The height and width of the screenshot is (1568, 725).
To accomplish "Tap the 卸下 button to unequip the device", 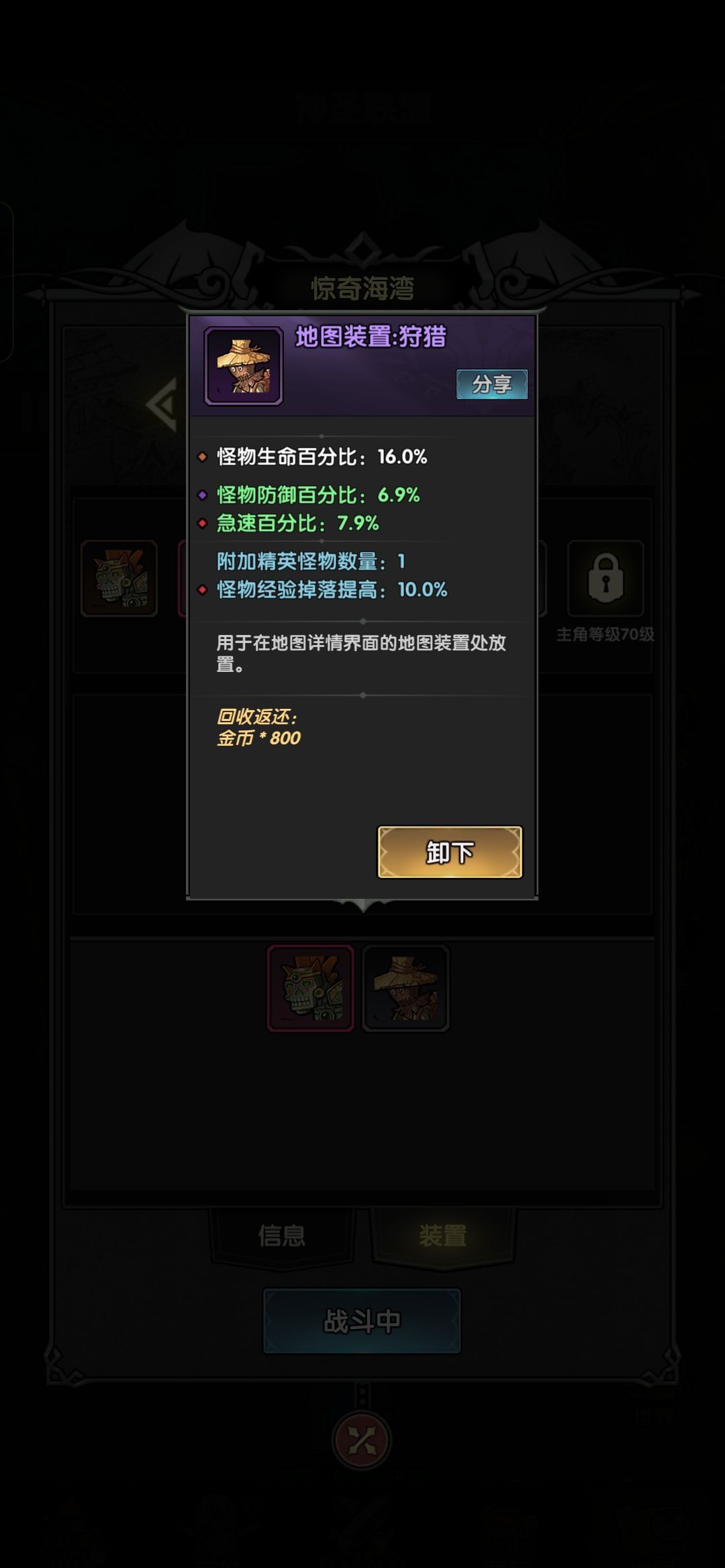I will click(x=450, y=852).
